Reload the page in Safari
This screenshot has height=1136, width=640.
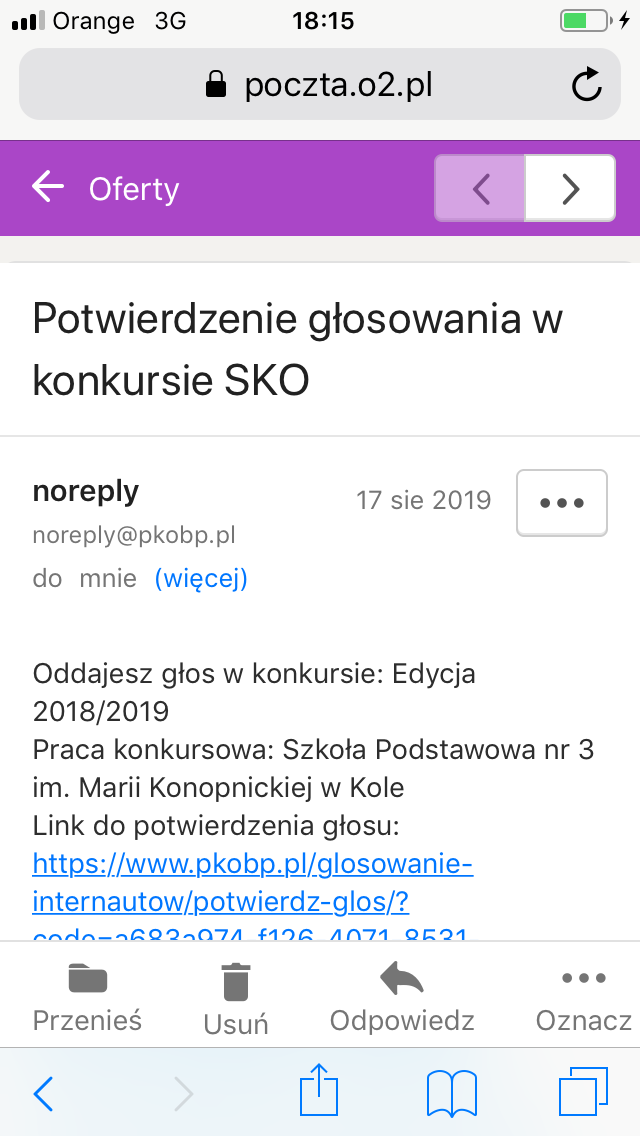click(x=586, y=85)
